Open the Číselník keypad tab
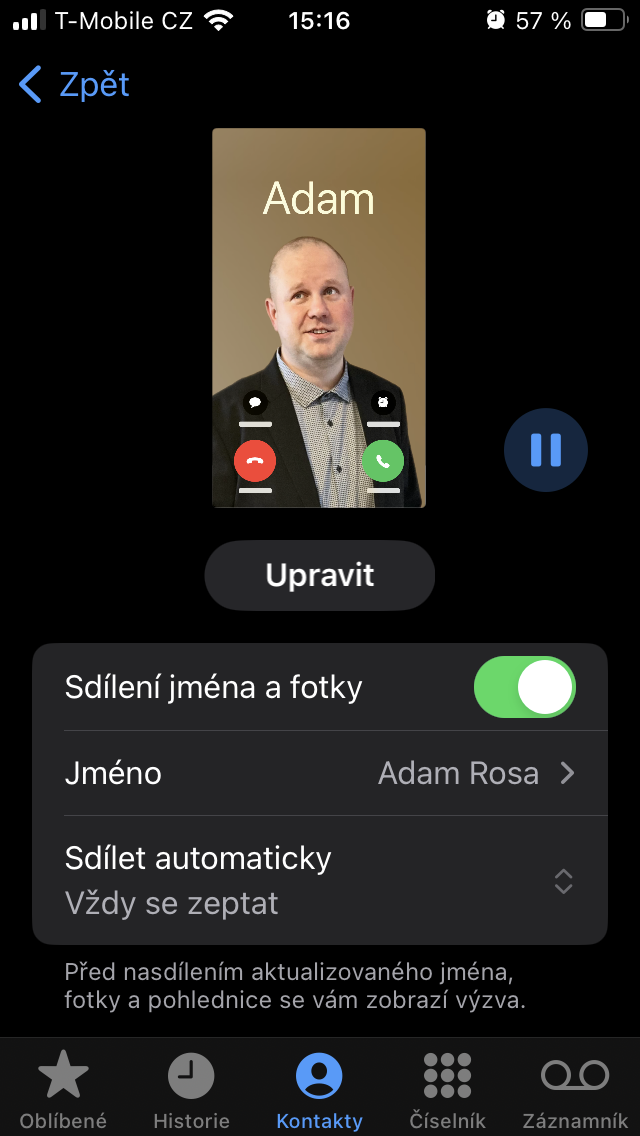This screenshot has height=1136, width=640. pyautogui.click(x=447, y=1091)
